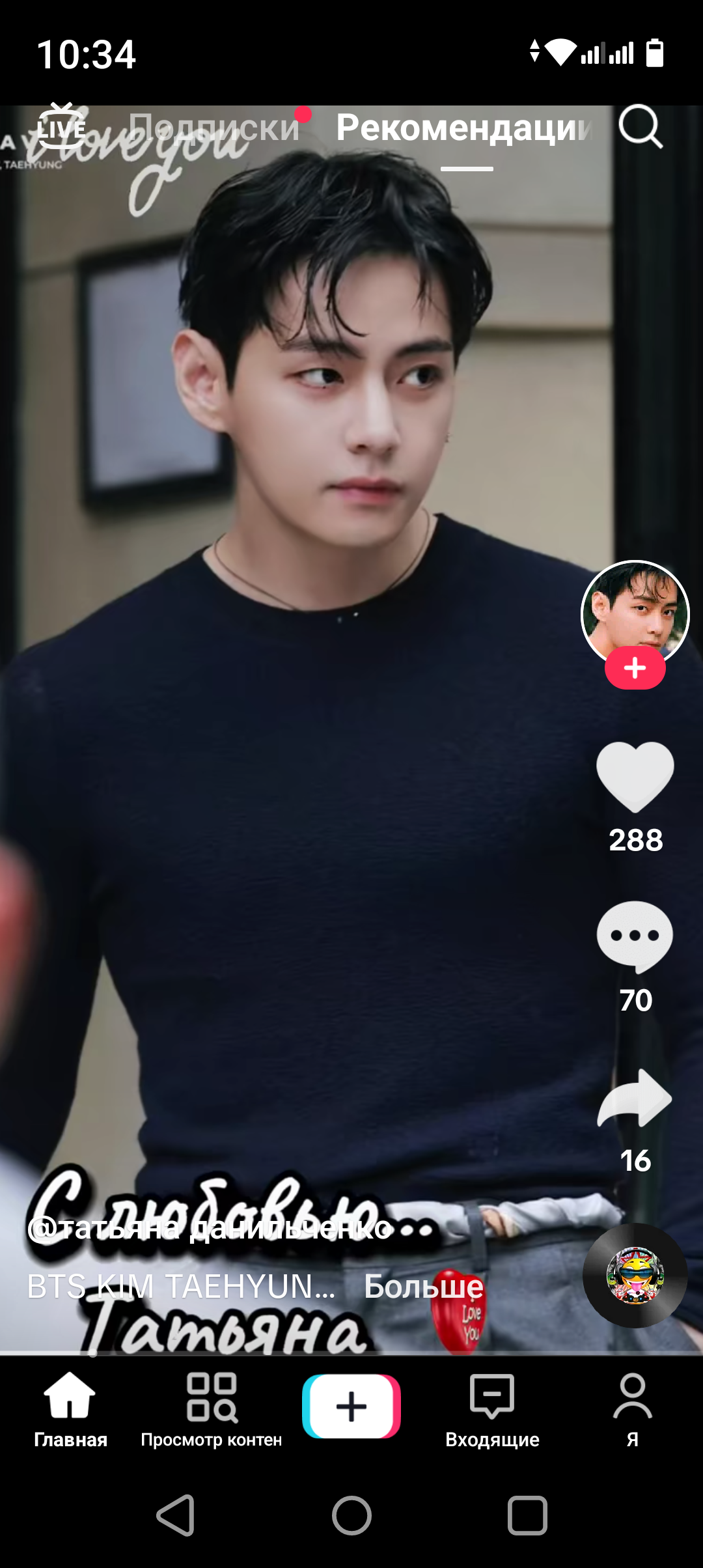Open the comments bubble

[x=635, y=936]
